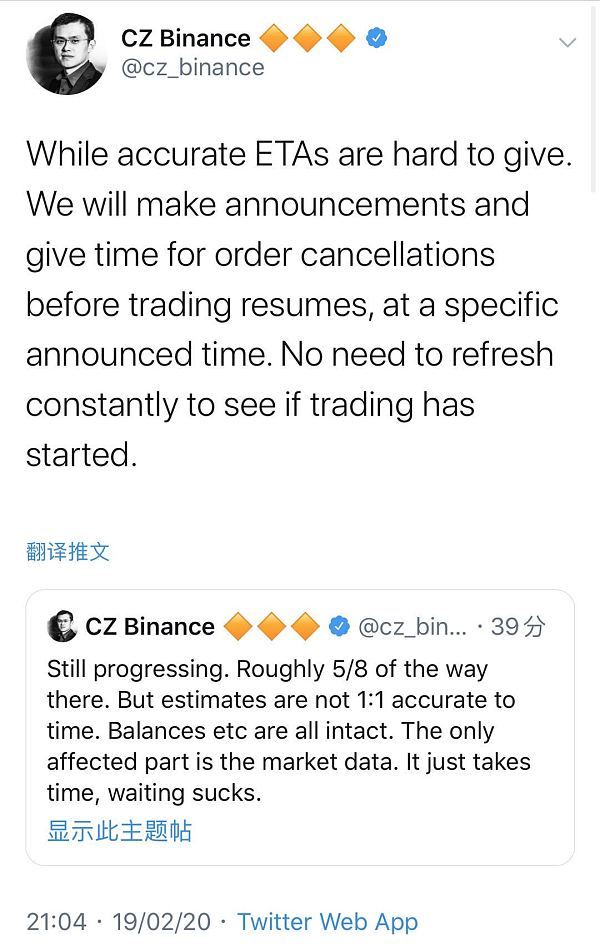The image size is (600, 946).
Task: Tap the 翻译推文 translate tweet link
Action: (x=67, y=551)
